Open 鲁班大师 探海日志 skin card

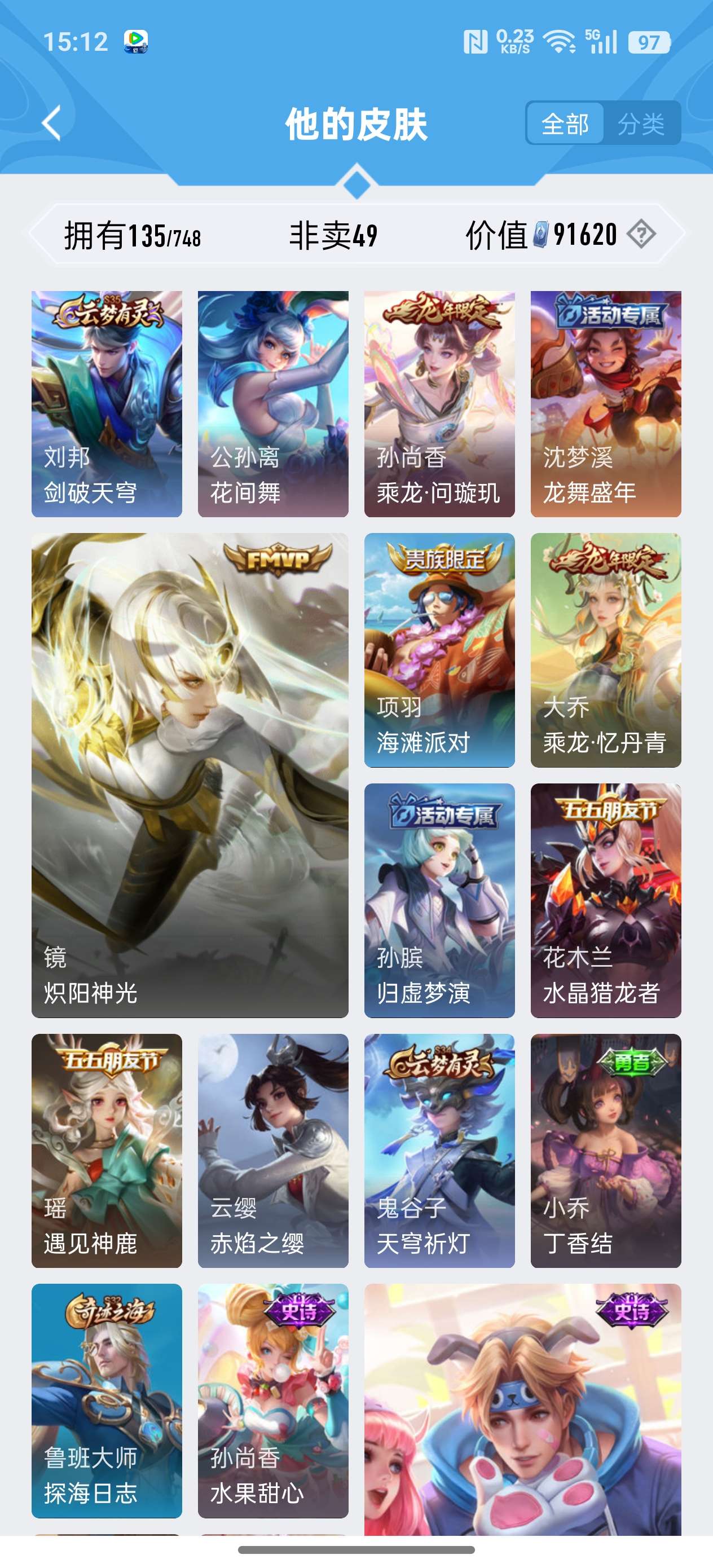(x=107, y=1400)
